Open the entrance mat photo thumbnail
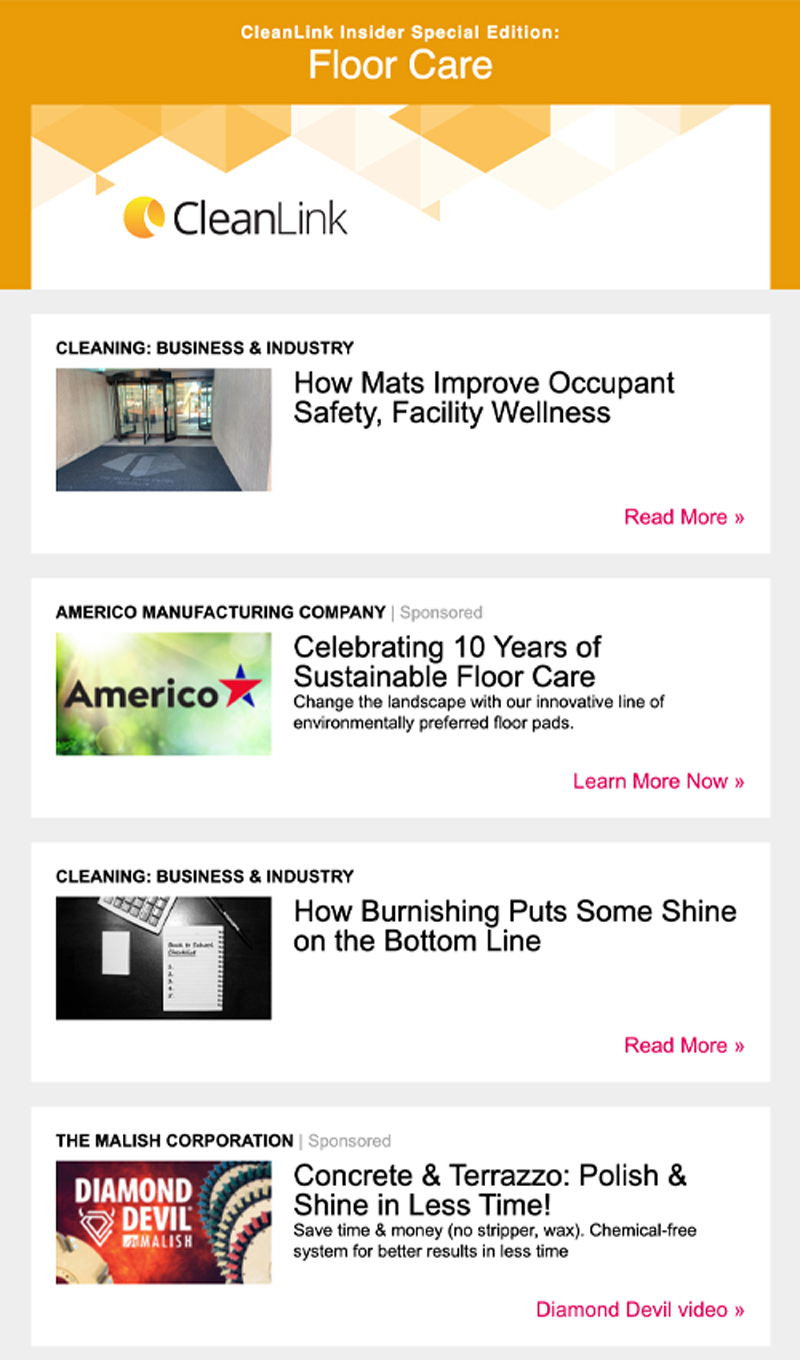The image size is (800, 1360). click(x=163, y=429)
